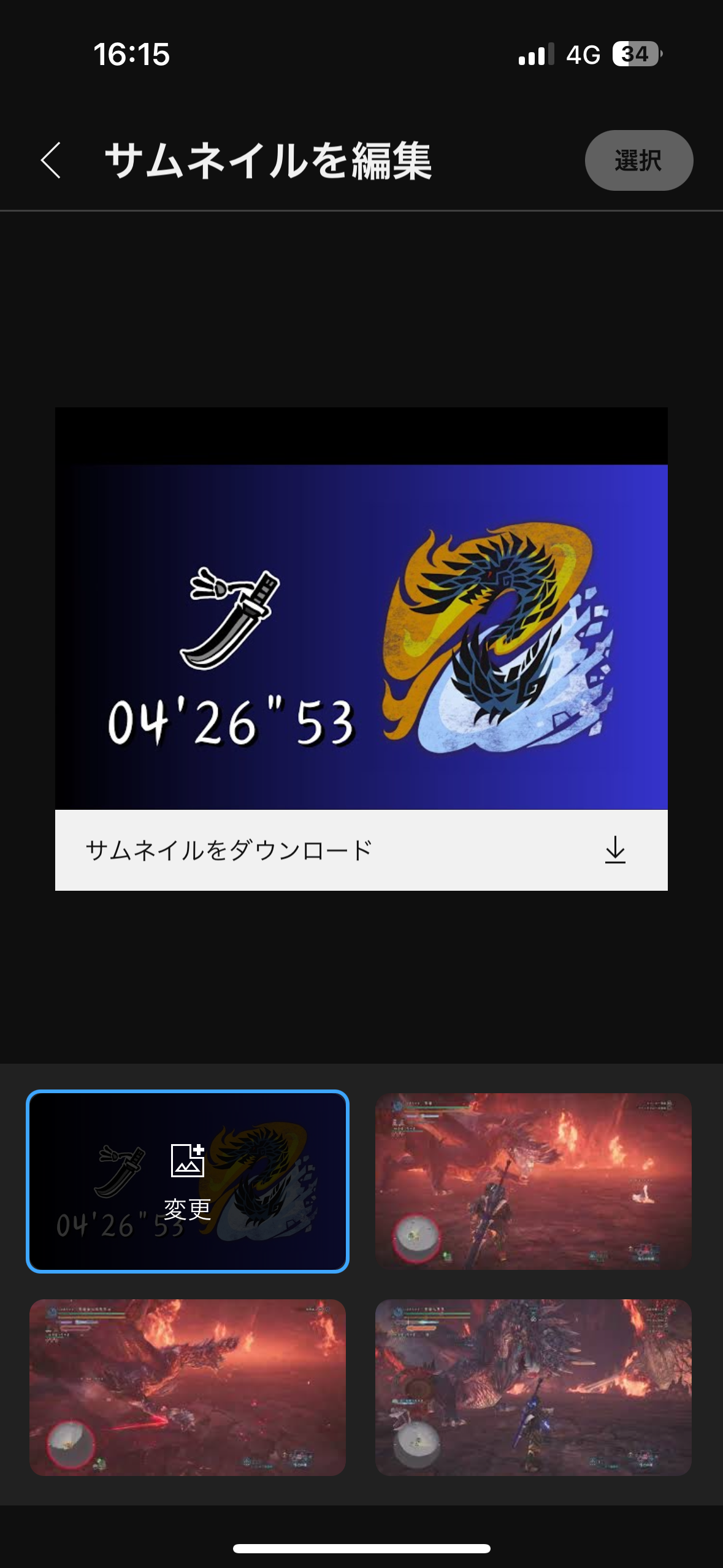Tap the battery indicator in the status bar
Screen dimensions: 723x1568
pyautogui.click(x=635, y=55)
